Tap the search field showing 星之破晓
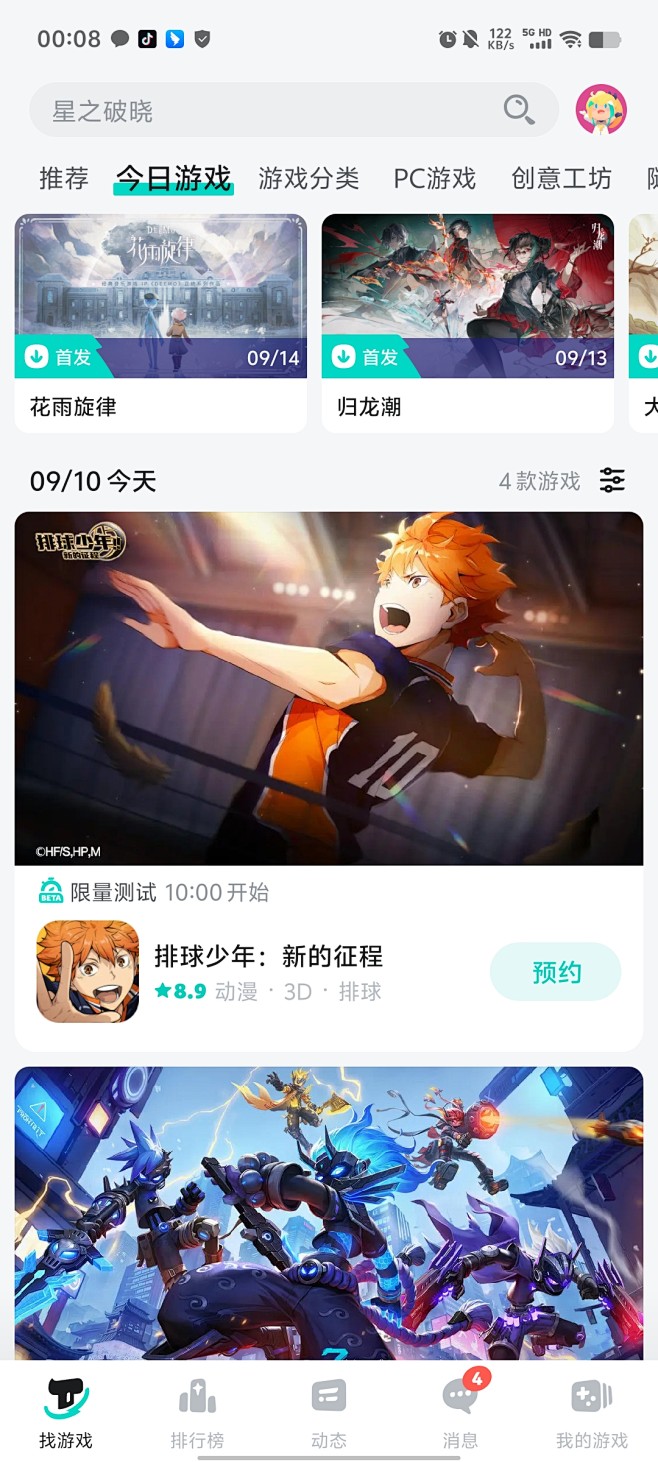Screen dimensions: 658x1462 point(293,110)
